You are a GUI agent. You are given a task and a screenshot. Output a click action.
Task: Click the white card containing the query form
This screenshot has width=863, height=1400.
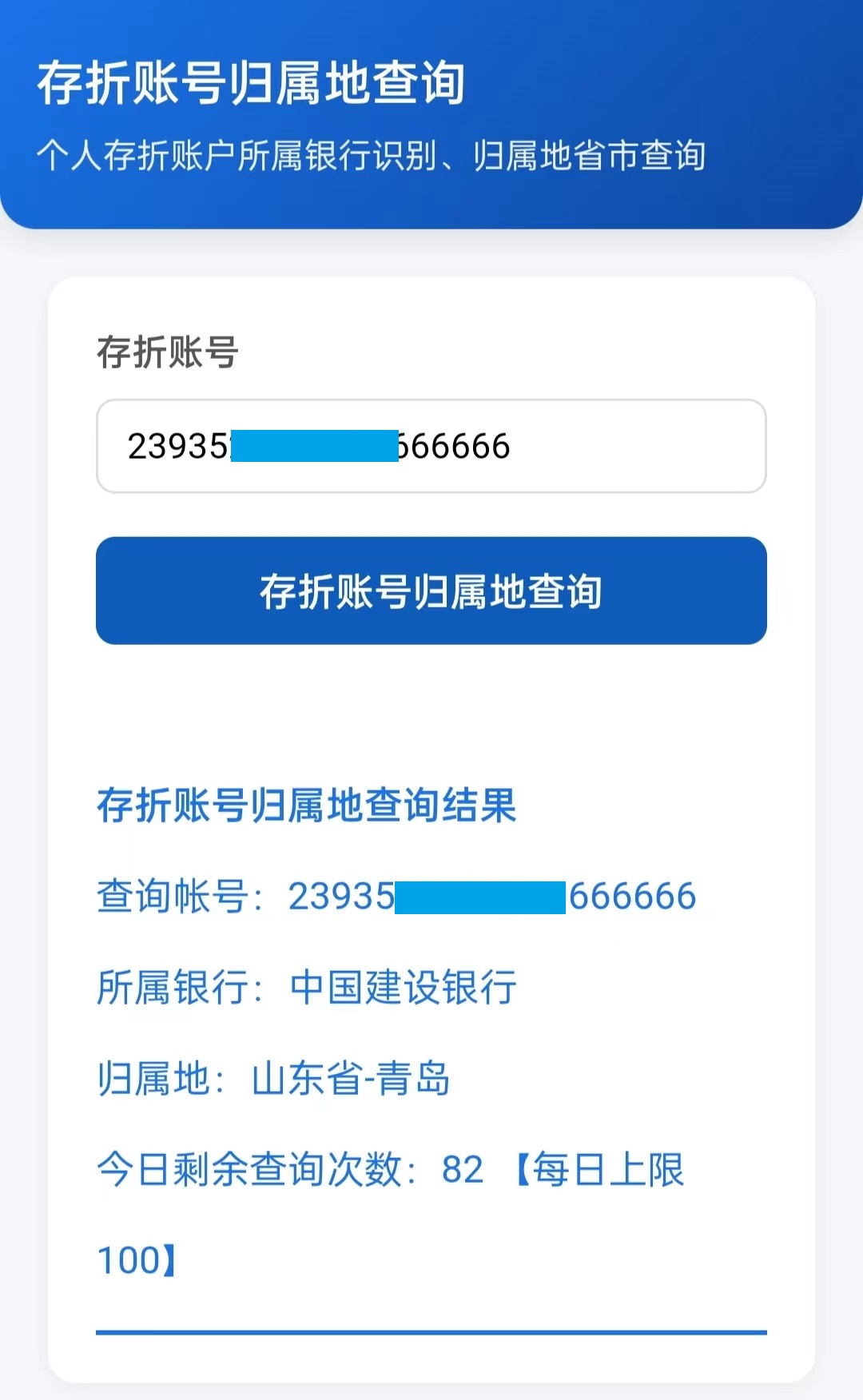tap(431, 719)
